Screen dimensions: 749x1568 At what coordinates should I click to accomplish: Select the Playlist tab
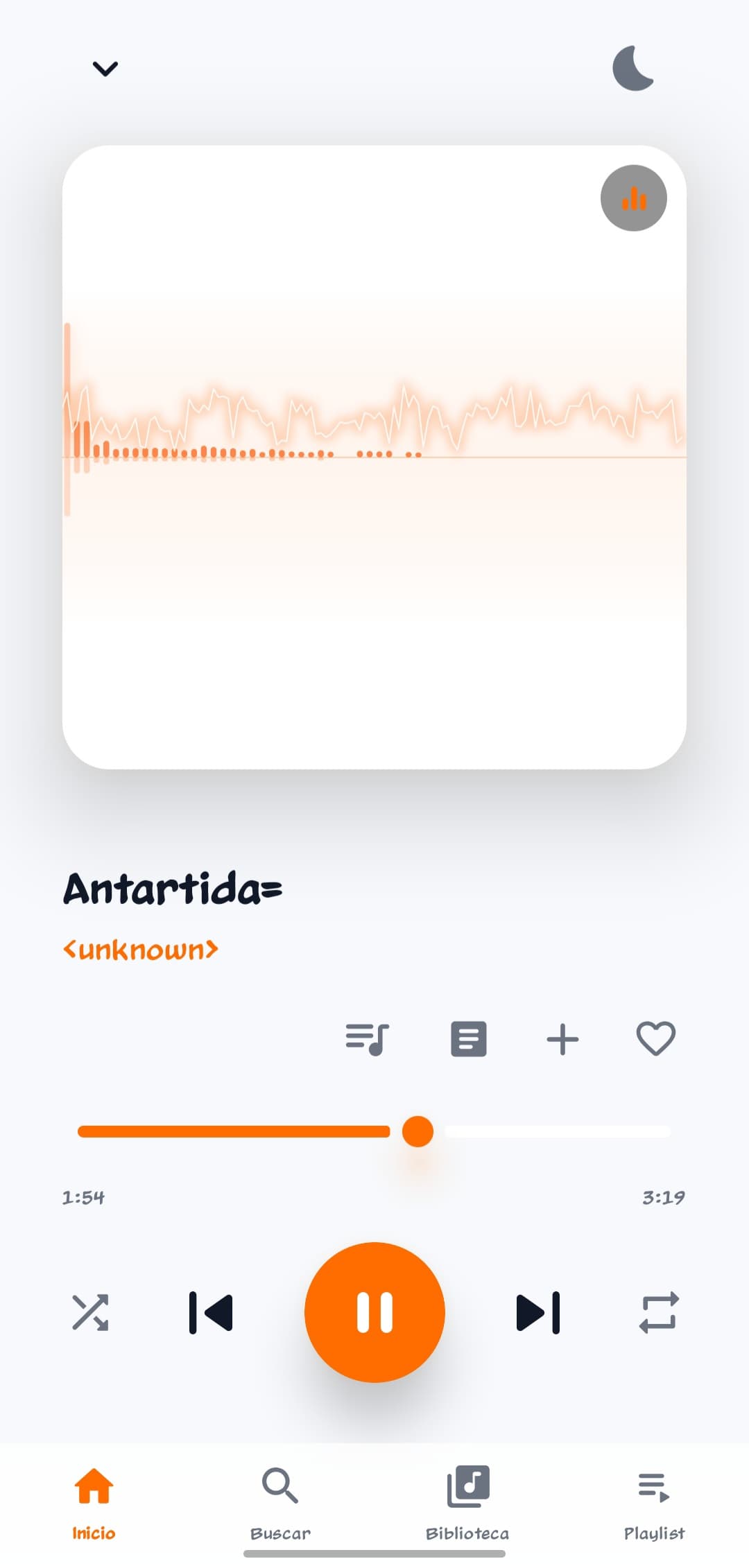pos(654,1503)
